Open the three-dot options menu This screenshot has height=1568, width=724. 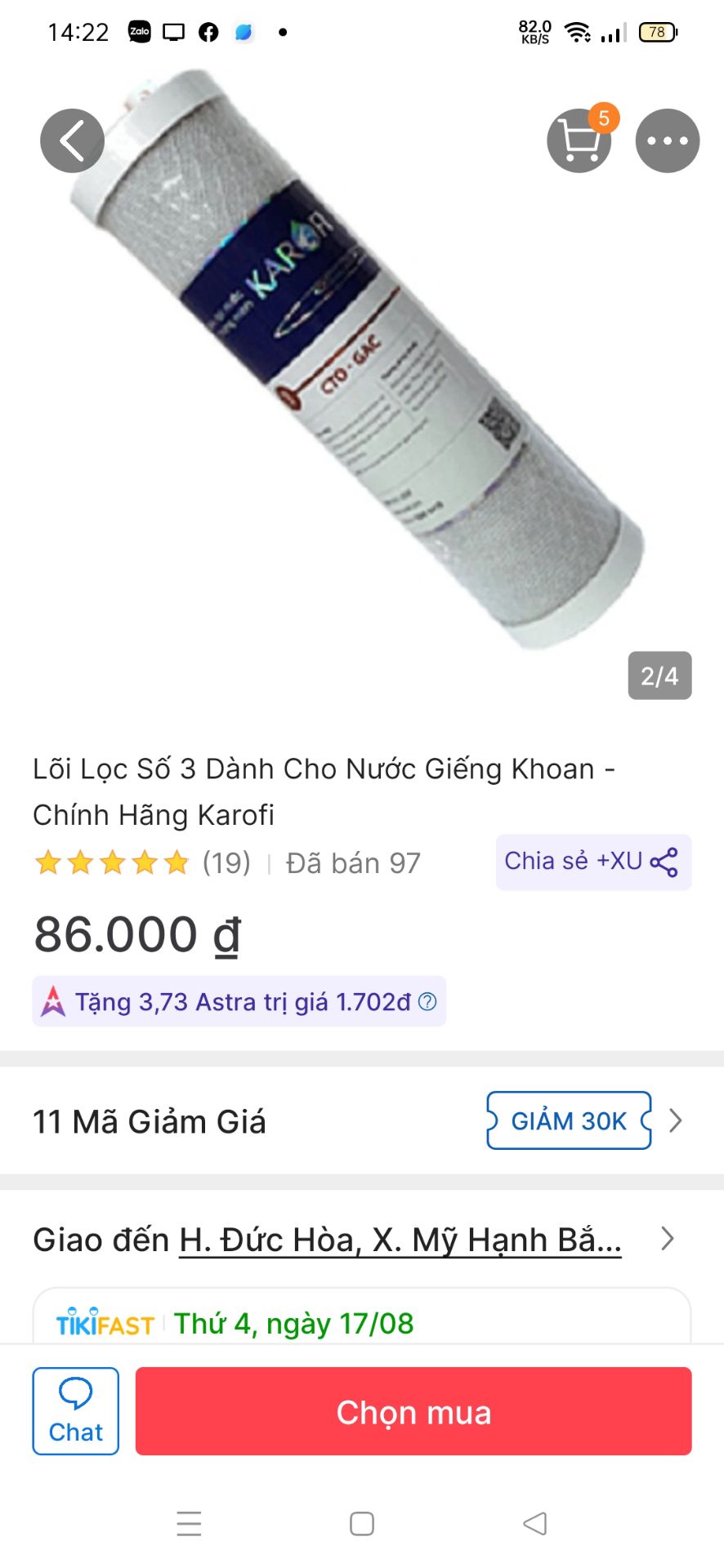coord(668,140)
